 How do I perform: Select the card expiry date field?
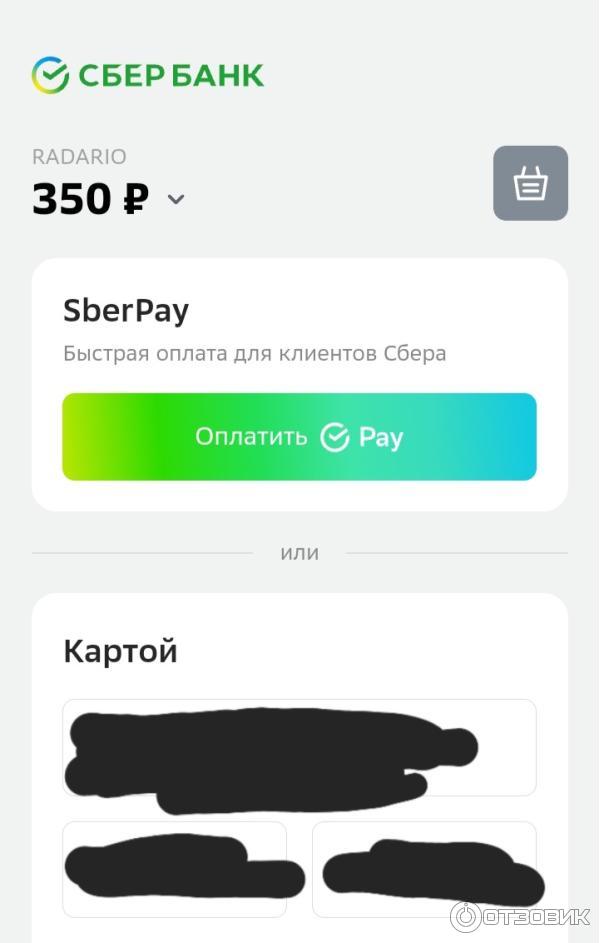[x=174, y=869]
